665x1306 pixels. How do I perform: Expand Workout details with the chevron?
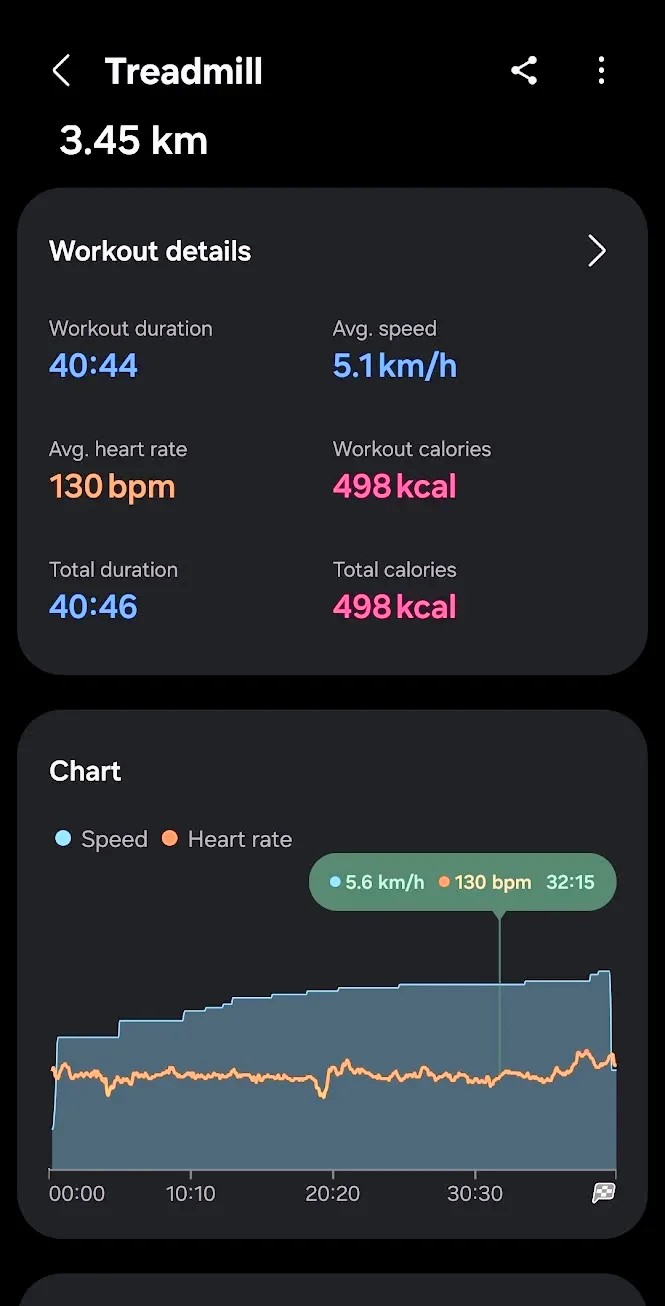[596, 251]
